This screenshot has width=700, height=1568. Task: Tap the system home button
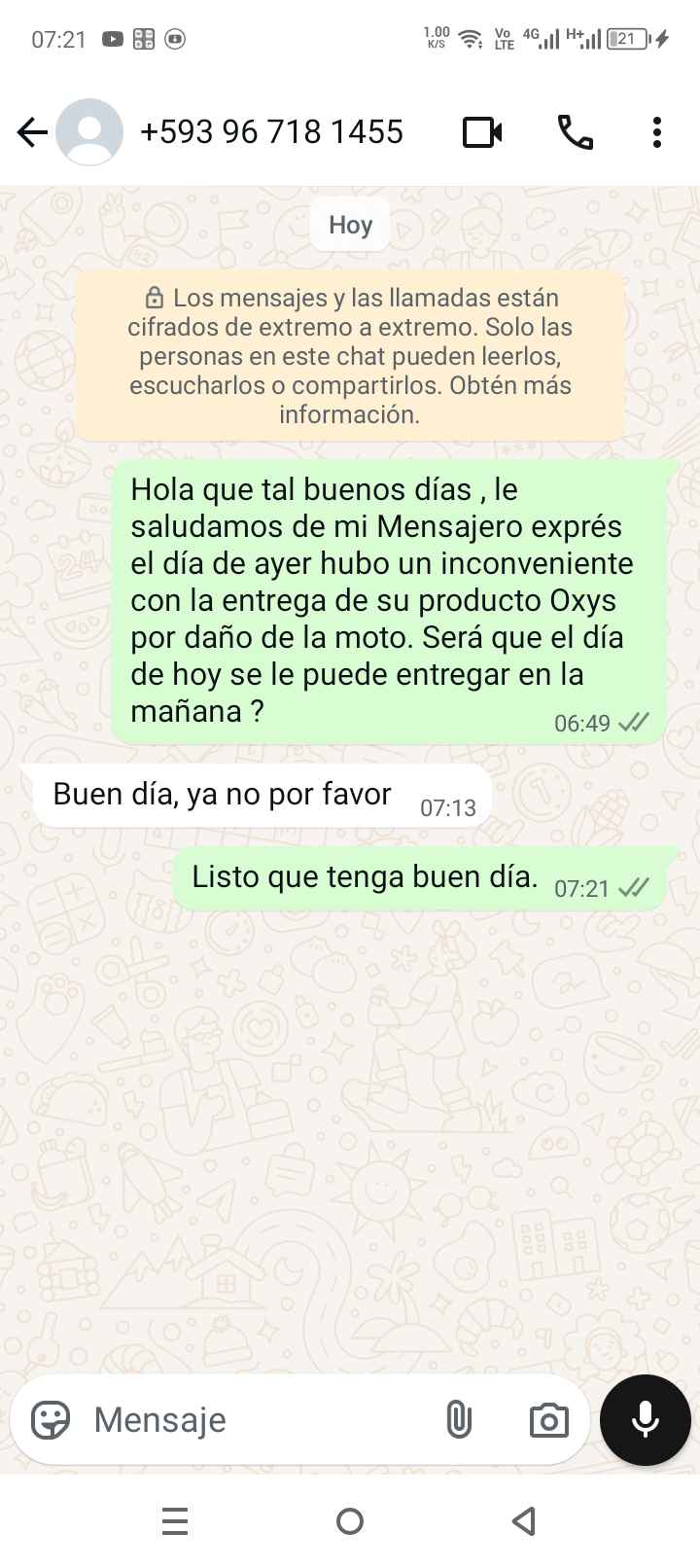click(x=350, y=1521)
